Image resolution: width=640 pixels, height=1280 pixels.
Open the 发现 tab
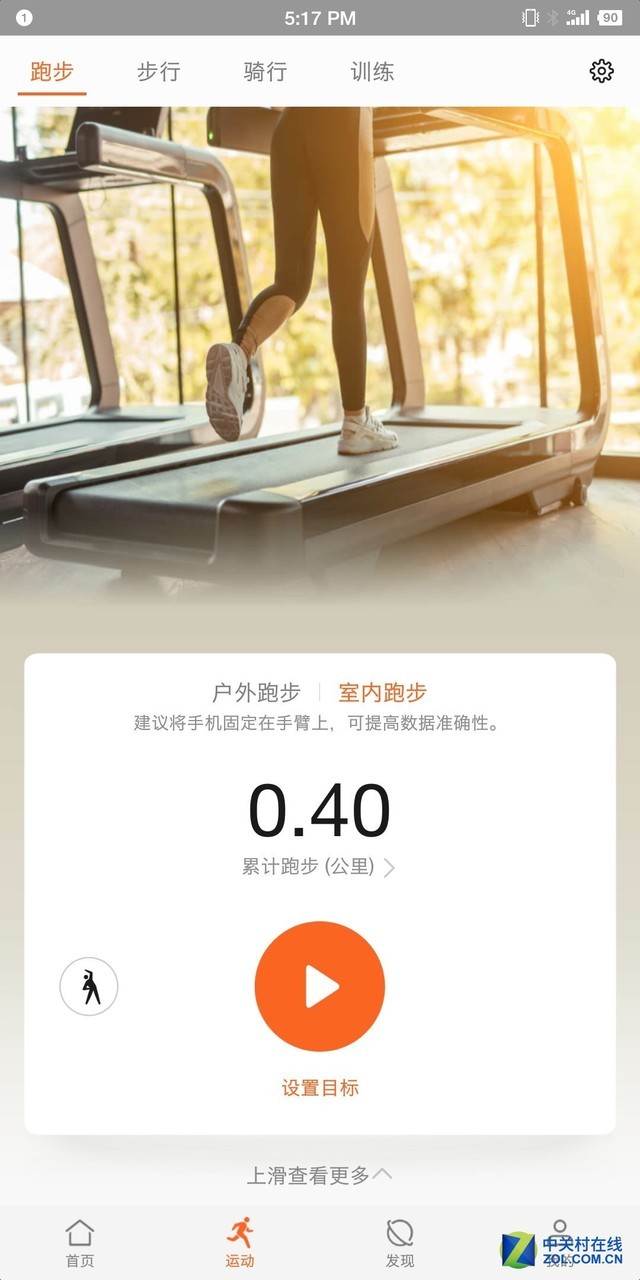[x=400, y=1243]
